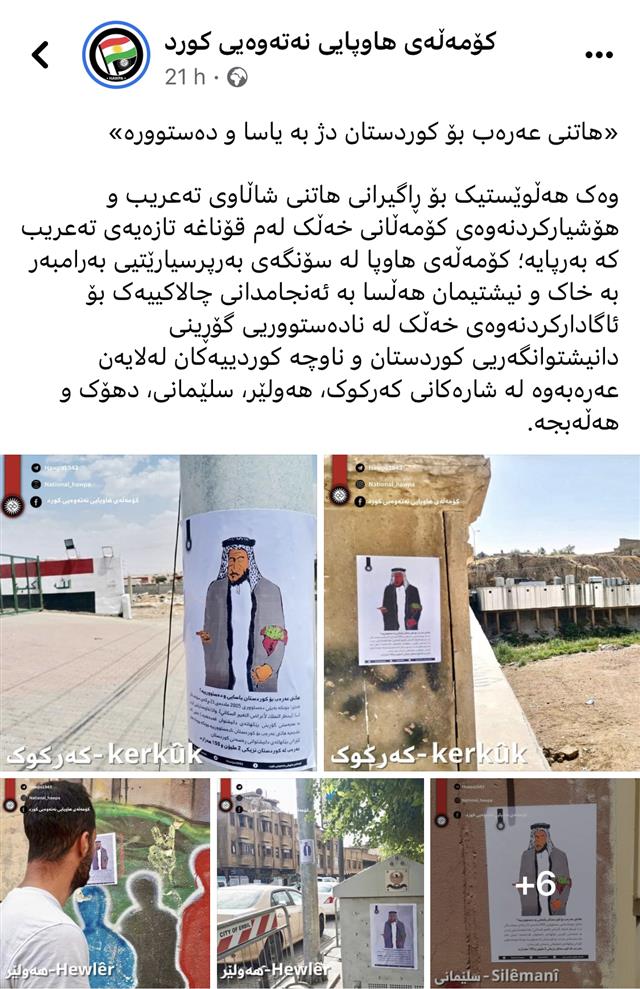View Kerkûk photo of poster on stone wall

coord(481,612)
